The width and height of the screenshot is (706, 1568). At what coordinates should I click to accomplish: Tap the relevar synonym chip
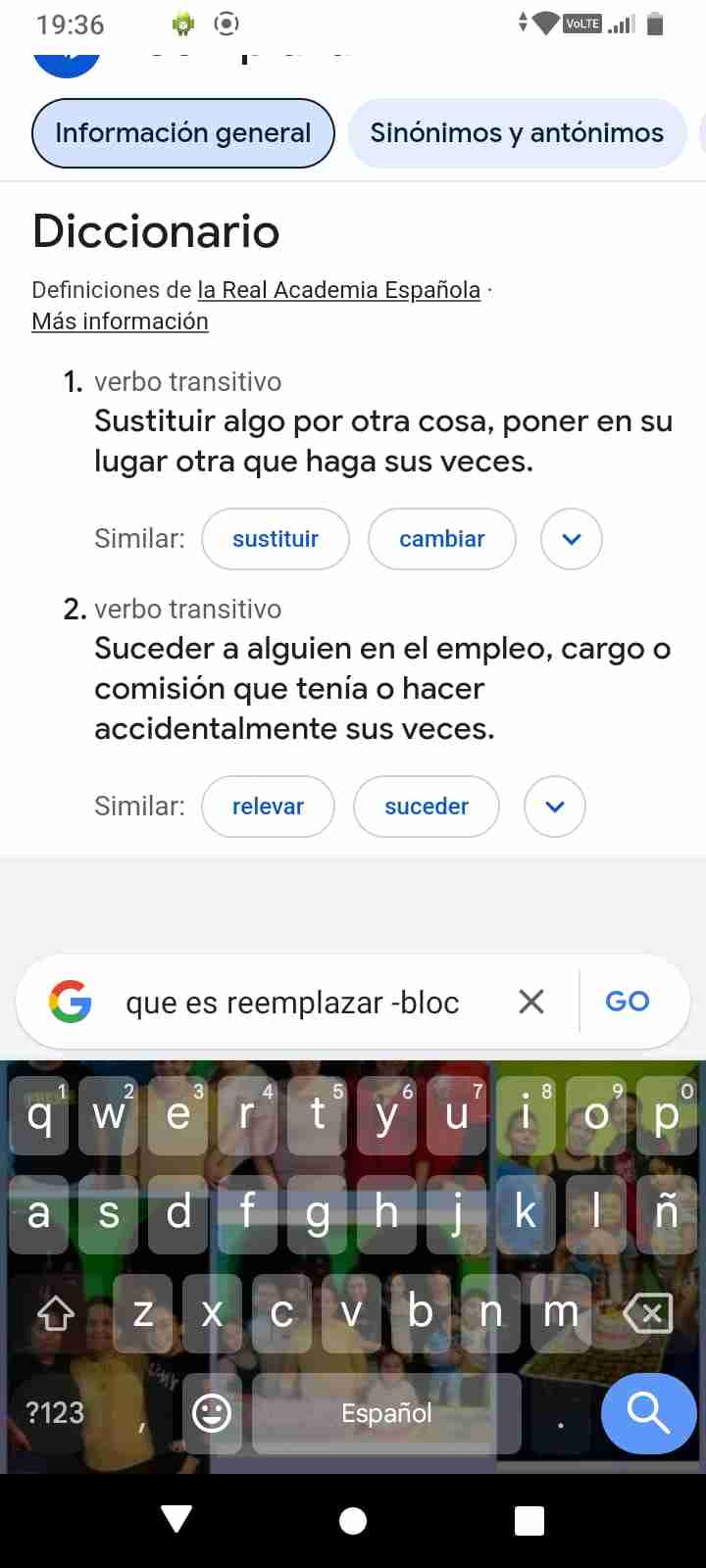tap(268, 807)
